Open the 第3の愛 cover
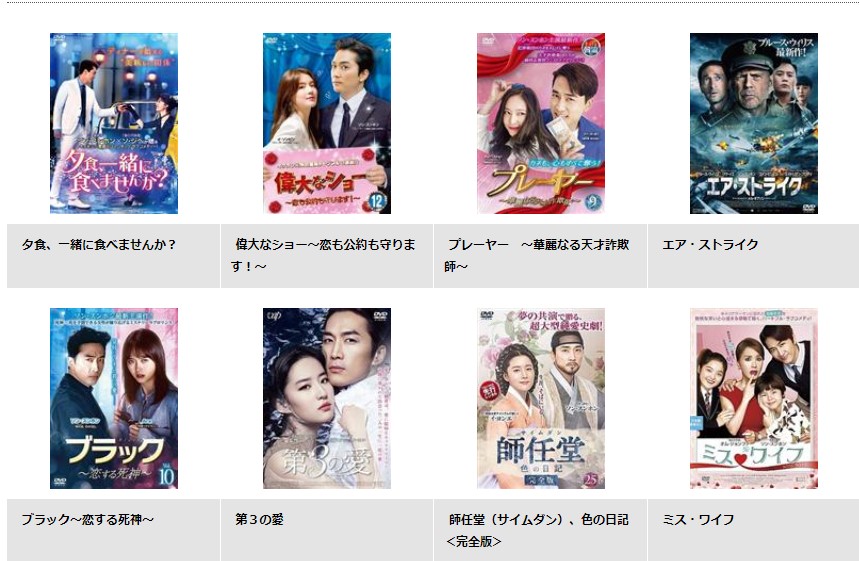The image size is (859, 561). [x=327, y=398]
